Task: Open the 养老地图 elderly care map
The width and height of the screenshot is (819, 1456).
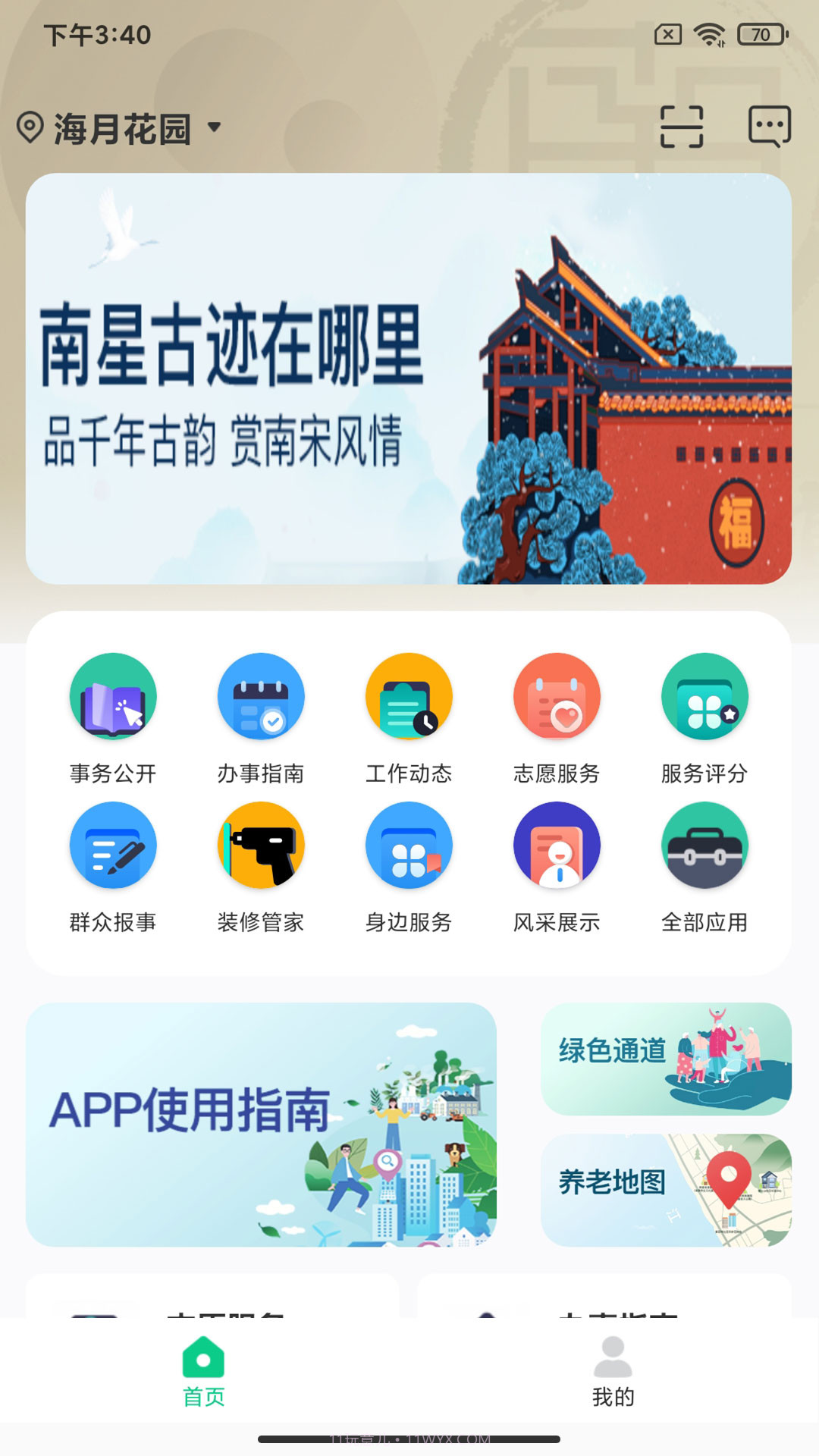Action: pos(666,1188)
